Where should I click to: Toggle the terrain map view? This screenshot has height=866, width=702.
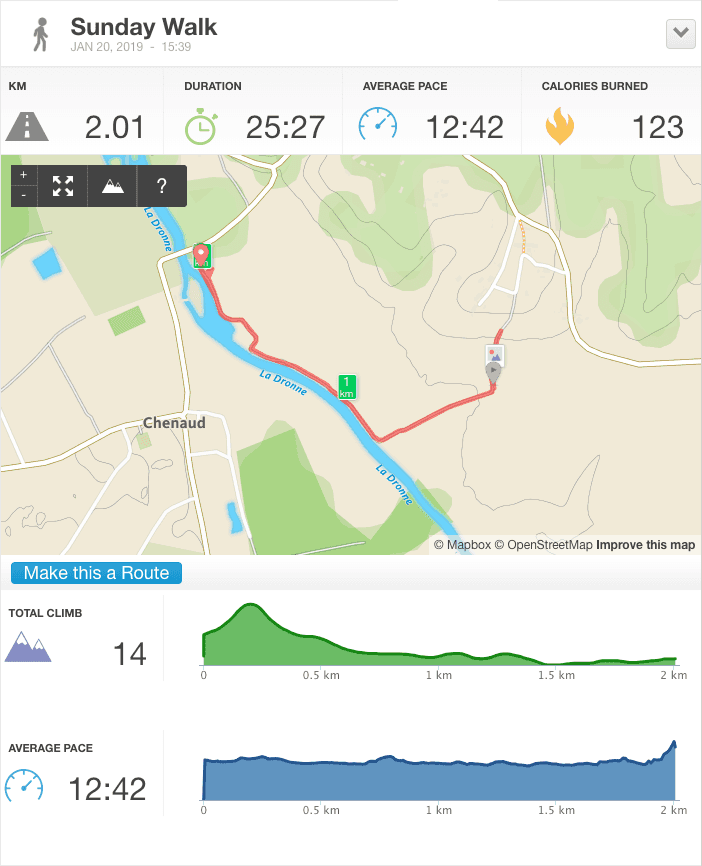click(x=113, y=186)
